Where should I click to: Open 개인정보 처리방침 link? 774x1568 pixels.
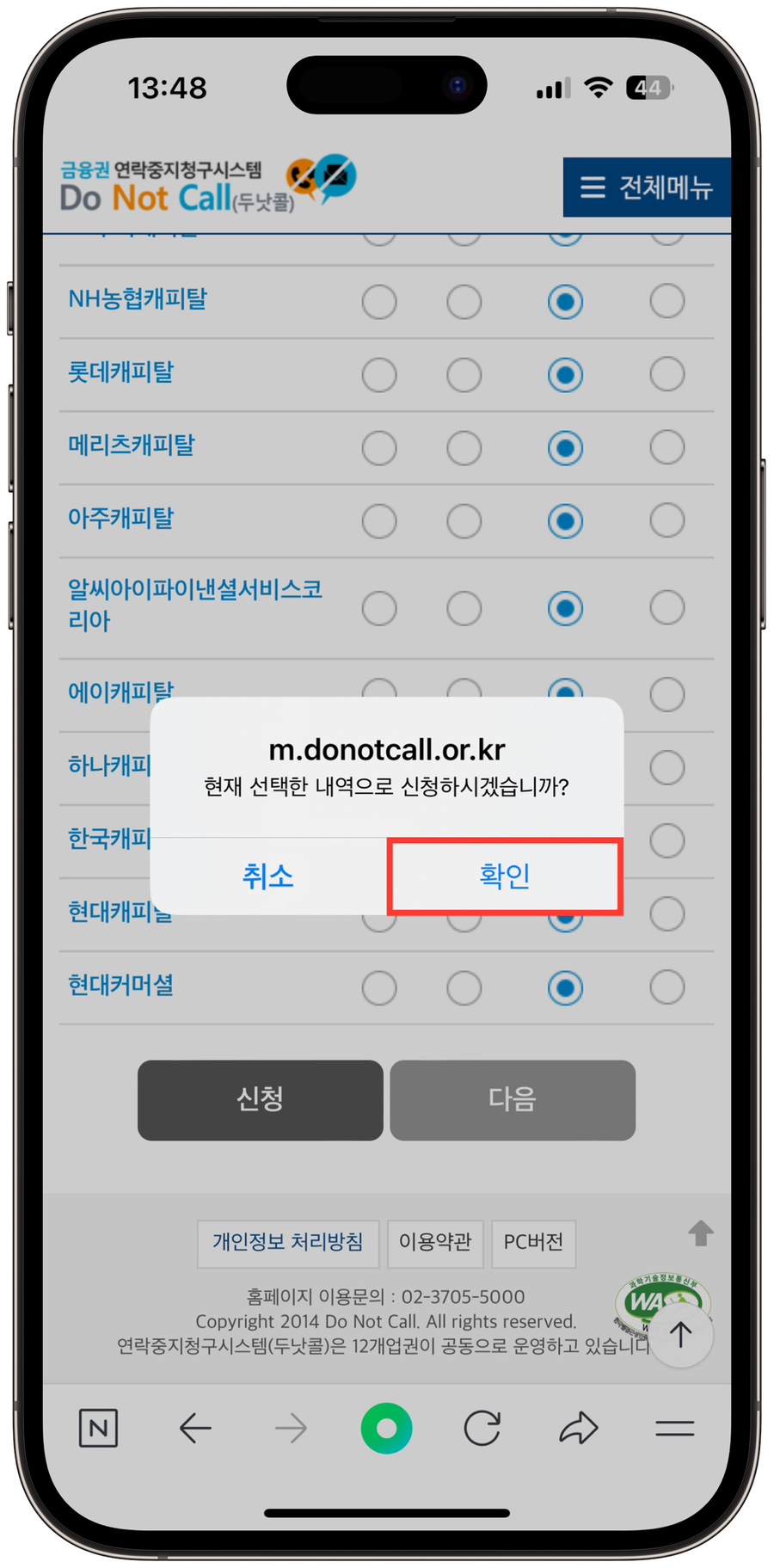coord(288,1242)
